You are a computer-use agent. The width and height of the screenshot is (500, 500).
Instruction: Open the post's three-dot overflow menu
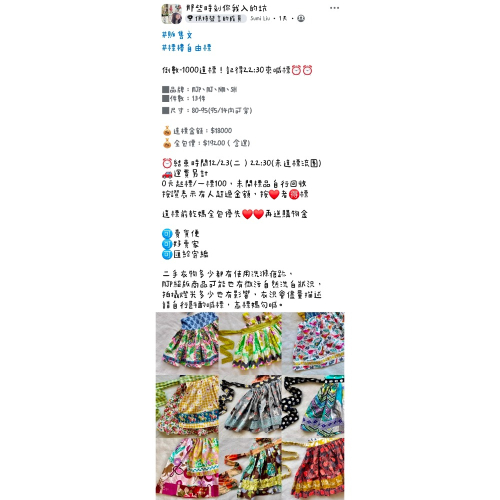pos(334,8)
